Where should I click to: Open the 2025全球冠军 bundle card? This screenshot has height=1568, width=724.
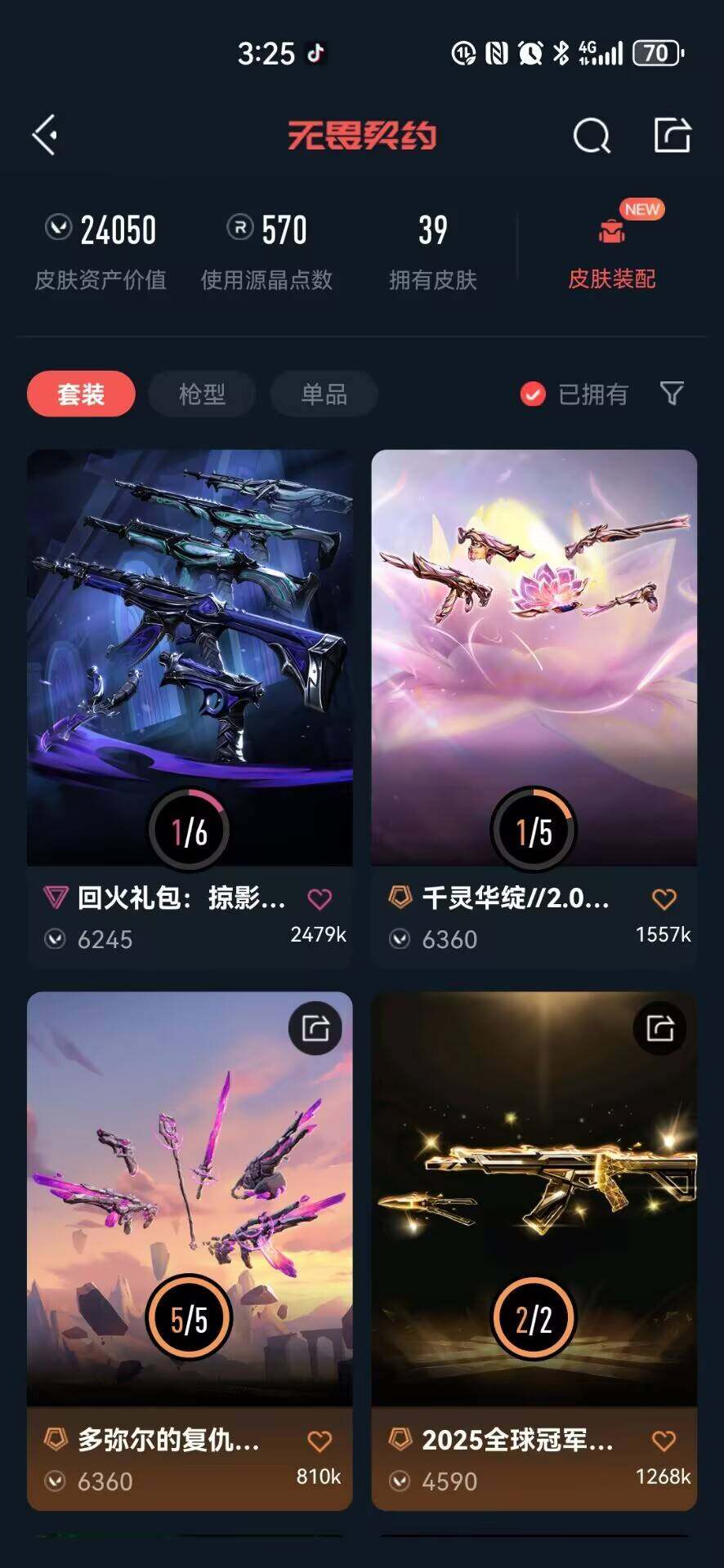coord(534,1192)
